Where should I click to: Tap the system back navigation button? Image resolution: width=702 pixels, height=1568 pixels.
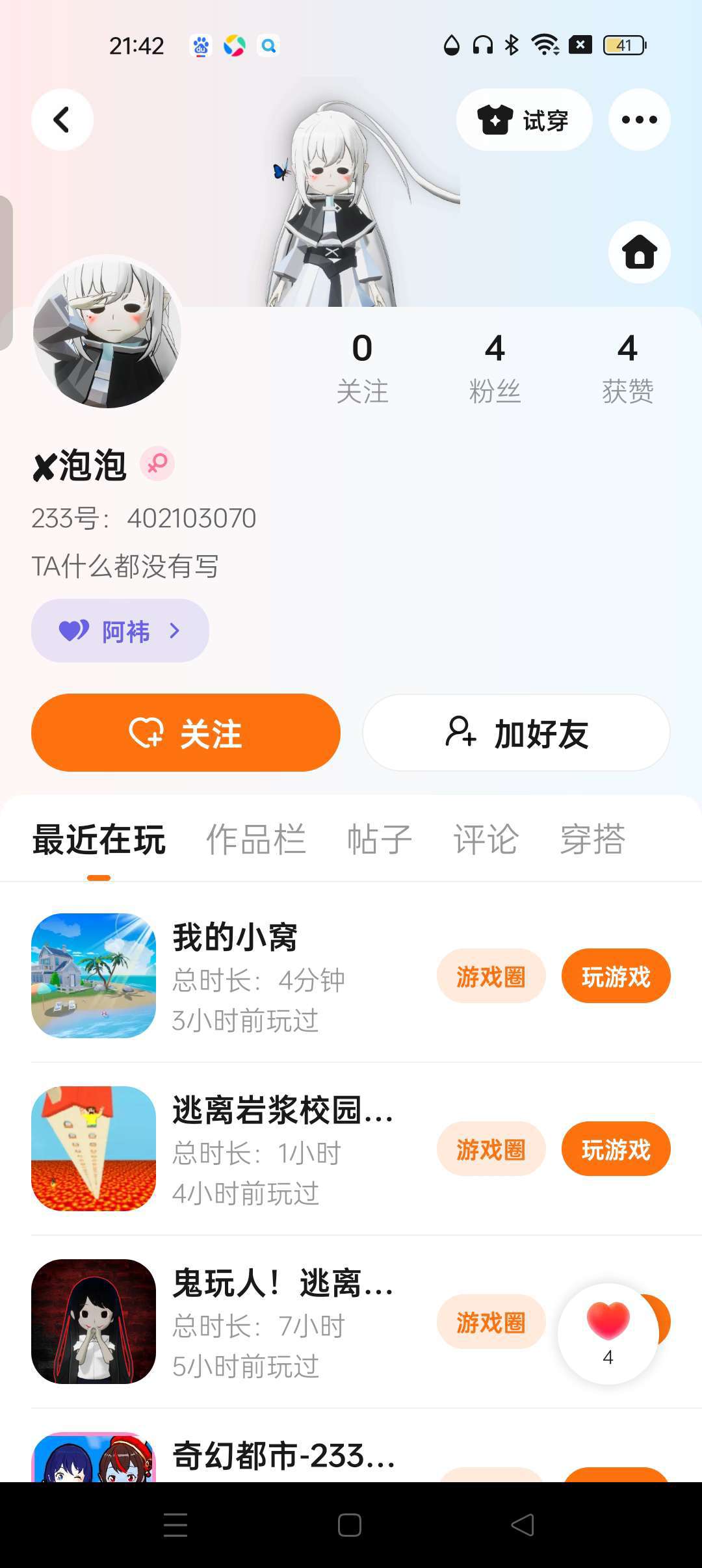coord(523,1524)
